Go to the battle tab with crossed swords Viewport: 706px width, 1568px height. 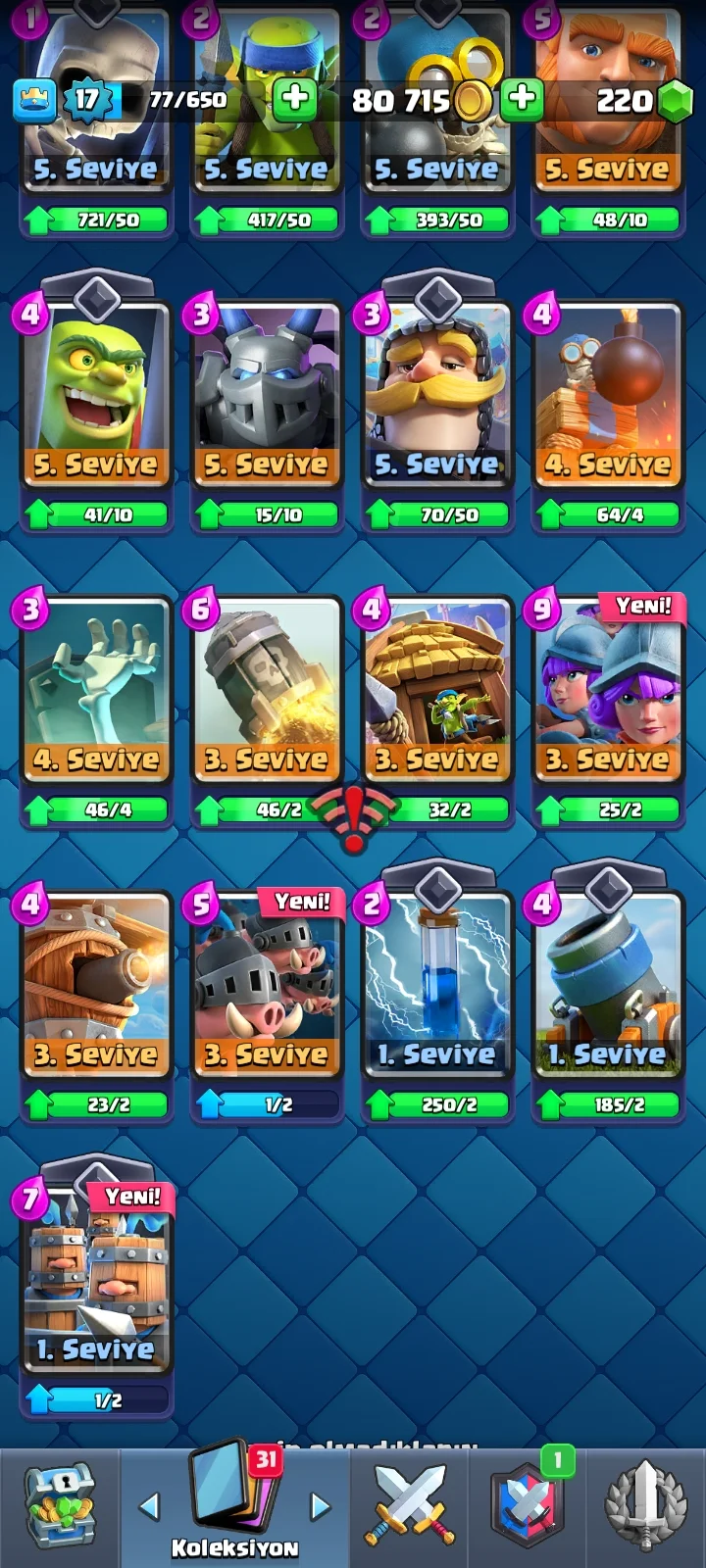coord(410,1506)
